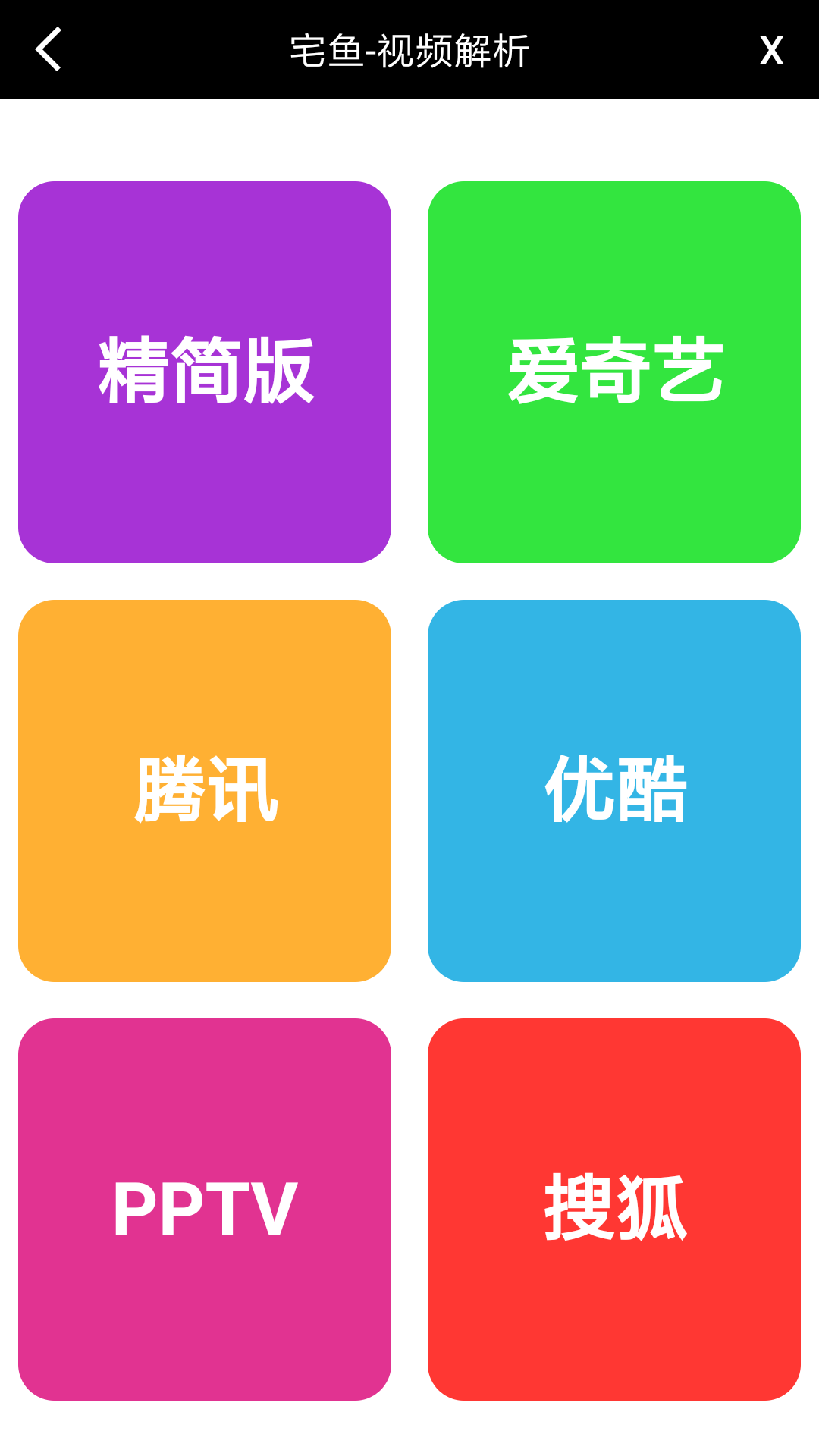Choose the 腾讯 video source
Viewport: 819px width, 1456px height.
tap(205, 790)
